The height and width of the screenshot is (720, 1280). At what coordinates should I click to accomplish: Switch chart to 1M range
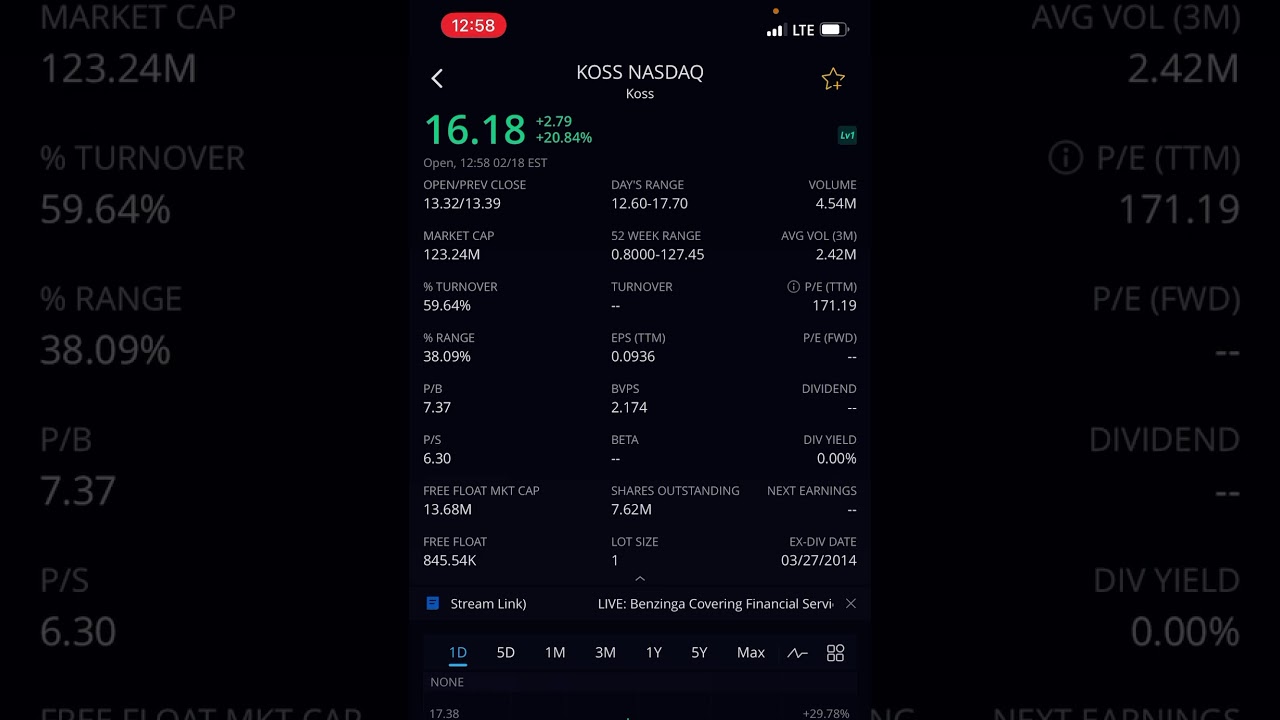(x=555, y=653)
